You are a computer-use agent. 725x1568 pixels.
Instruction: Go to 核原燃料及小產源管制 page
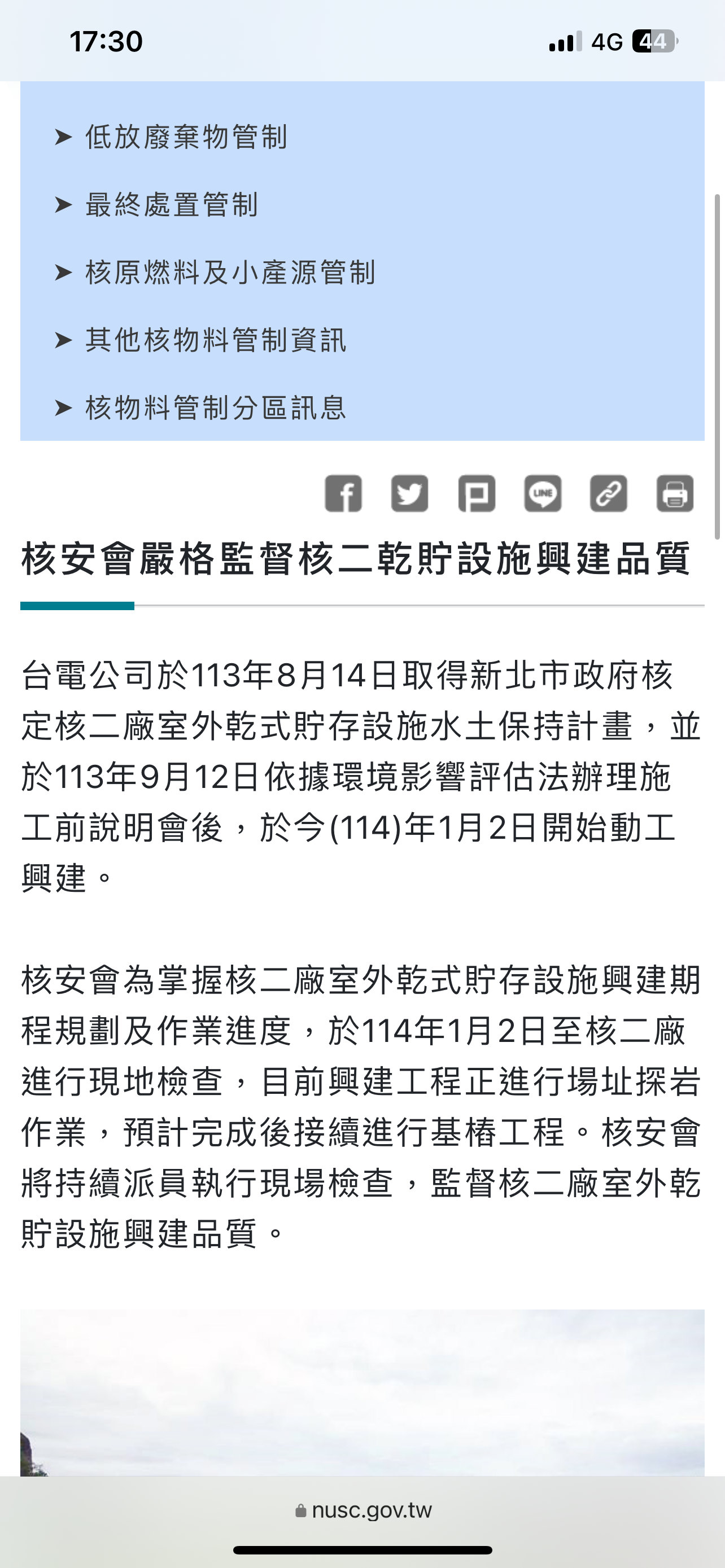click(230, 272)
